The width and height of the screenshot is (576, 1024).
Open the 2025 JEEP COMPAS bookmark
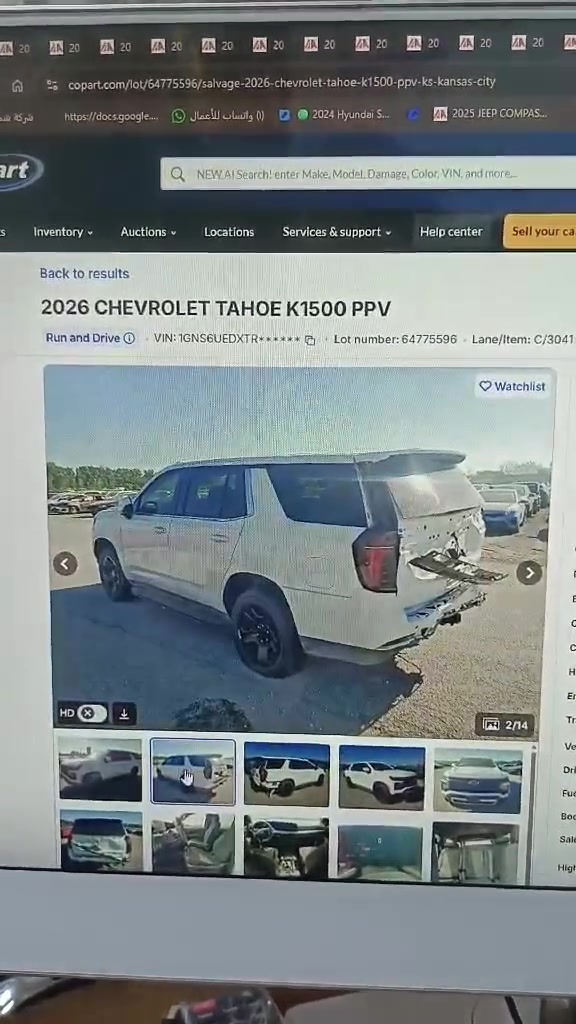[x=490, y=114]
